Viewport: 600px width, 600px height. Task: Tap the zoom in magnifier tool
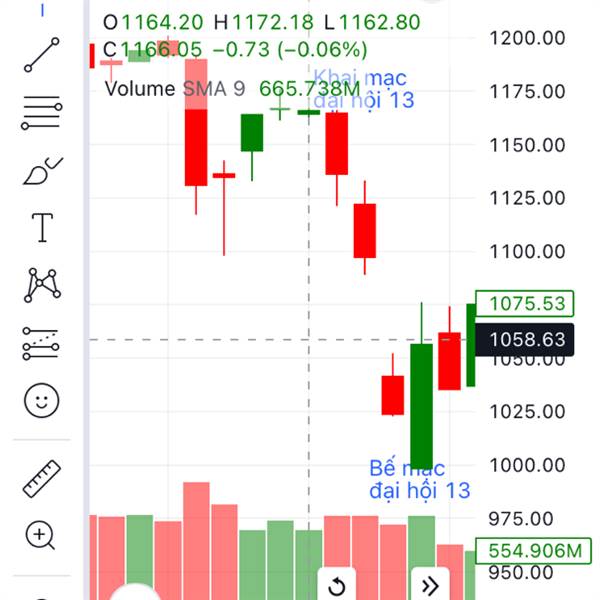coord(41,535)
